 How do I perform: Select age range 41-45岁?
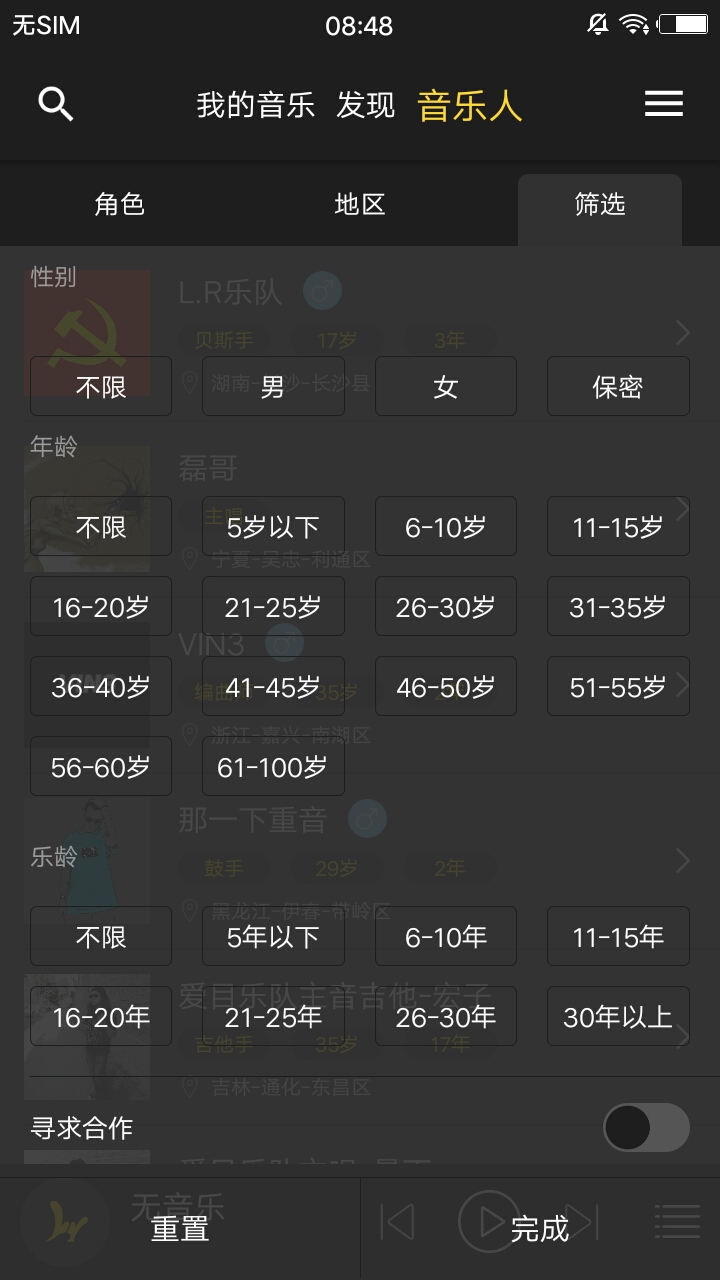point(273,686)
